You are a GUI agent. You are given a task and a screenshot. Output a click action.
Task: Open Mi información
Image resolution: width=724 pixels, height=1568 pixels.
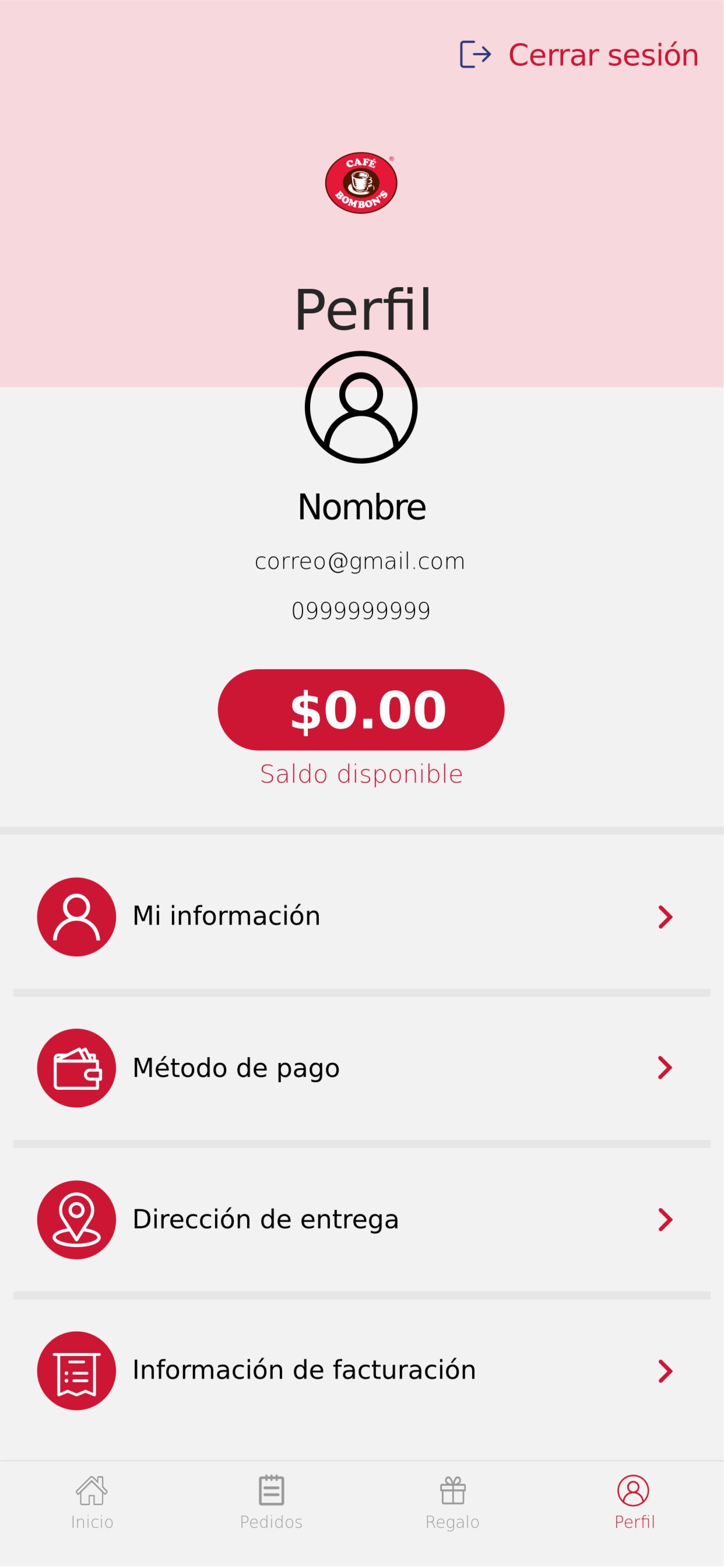(x=362, y=916)
